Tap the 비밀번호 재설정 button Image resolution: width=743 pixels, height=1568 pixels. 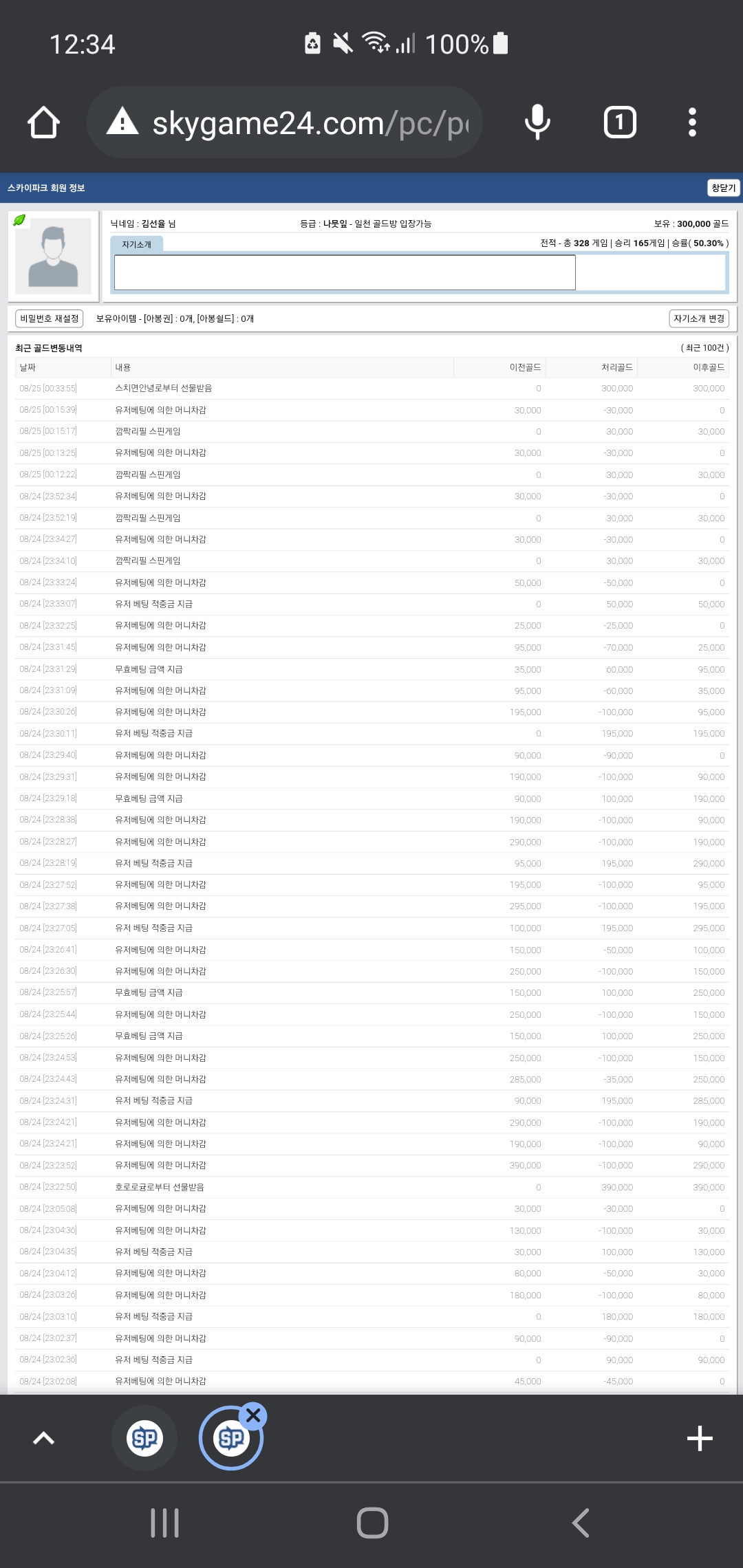tap(49, 318)
